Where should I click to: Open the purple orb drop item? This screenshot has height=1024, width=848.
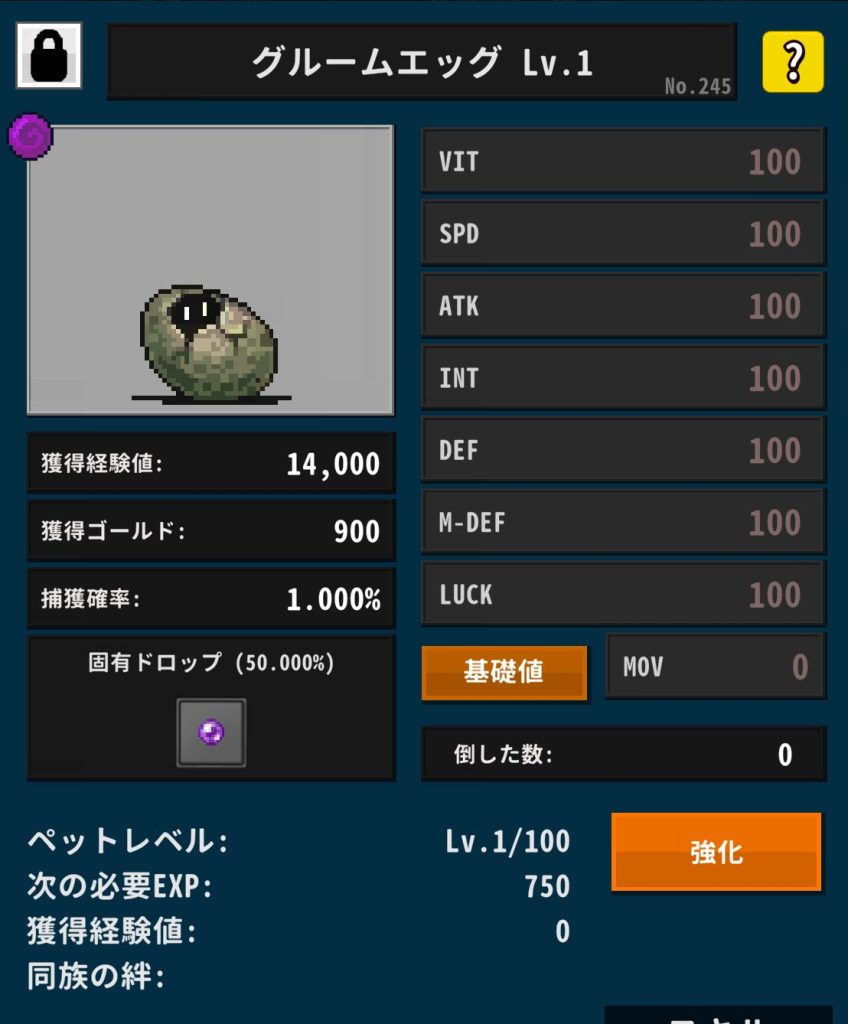click(x=211, y=733)
